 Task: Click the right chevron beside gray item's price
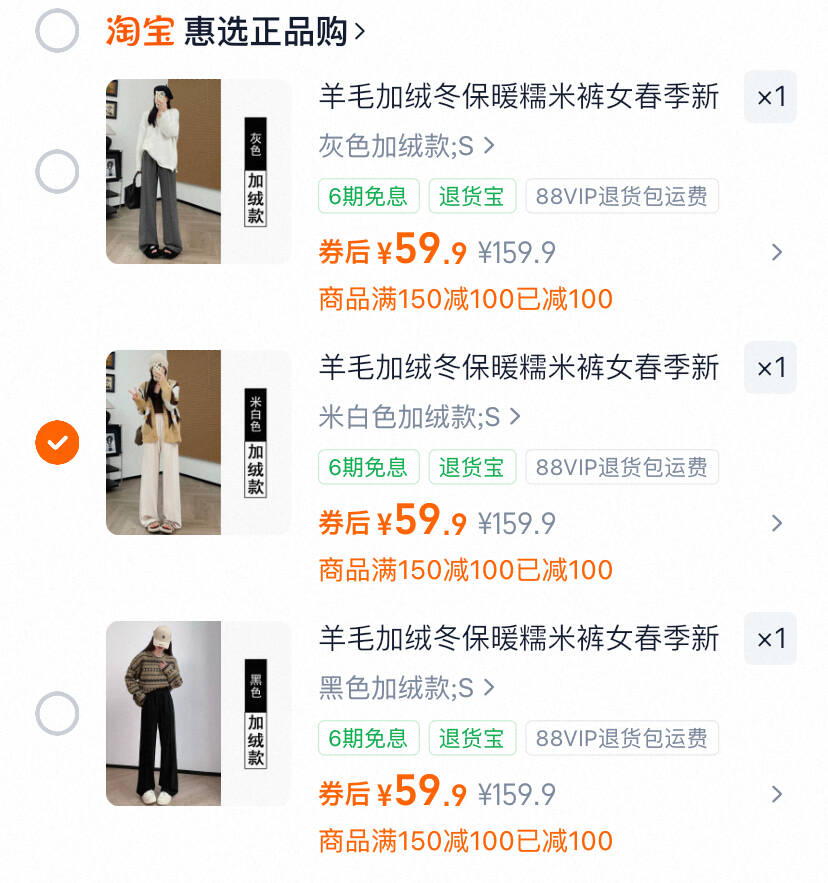click(779, 253)
